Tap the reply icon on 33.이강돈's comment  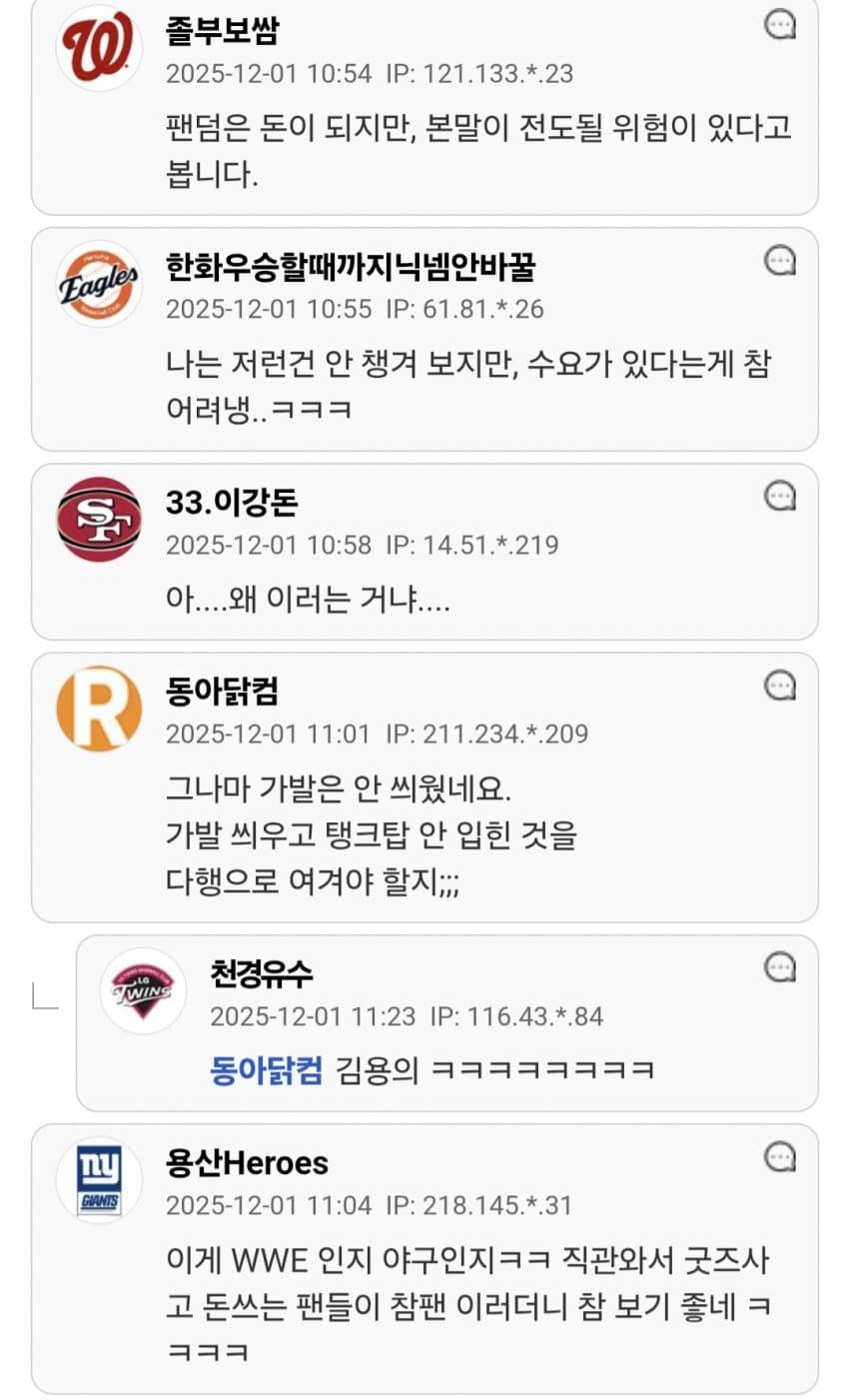pos(780,496)
